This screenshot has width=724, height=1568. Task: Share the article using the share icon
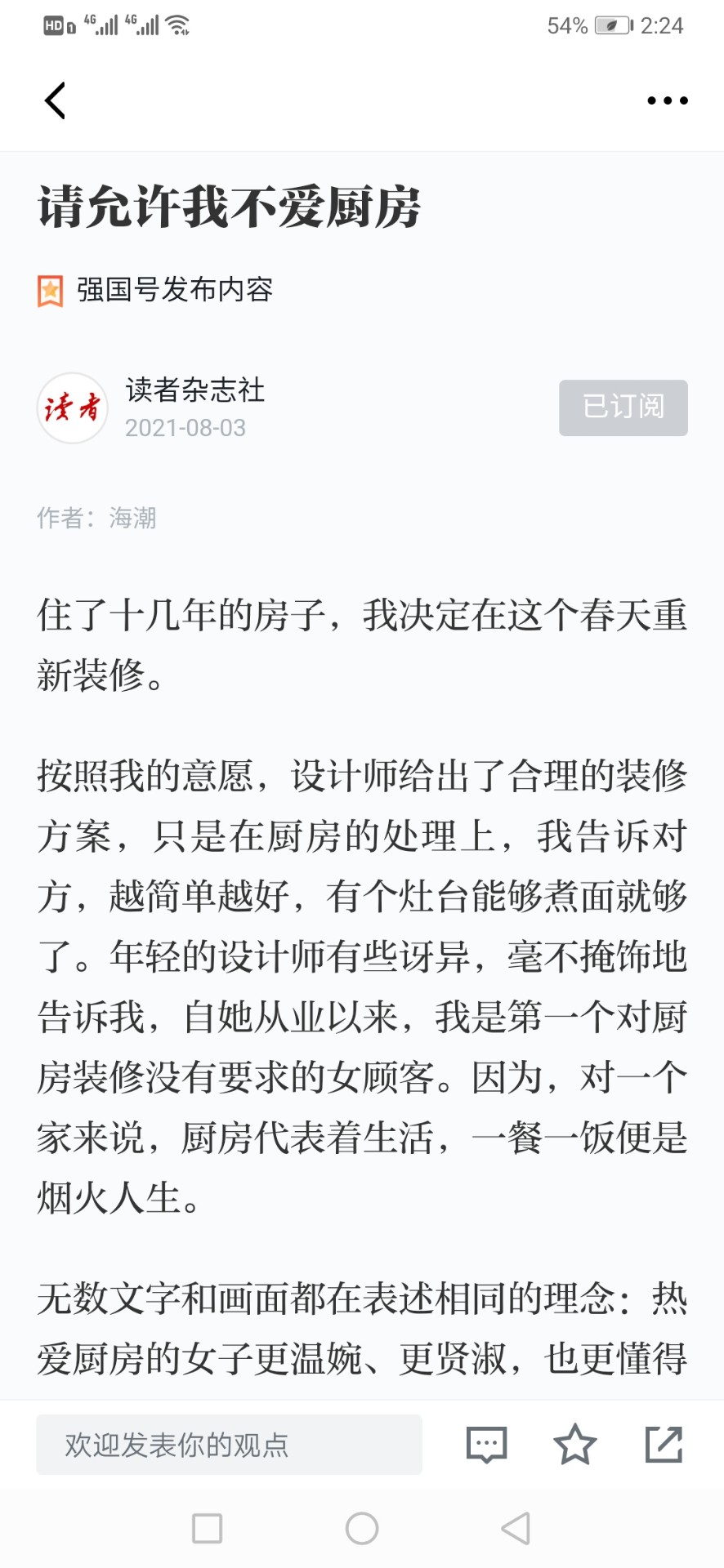pos(664,1444)
